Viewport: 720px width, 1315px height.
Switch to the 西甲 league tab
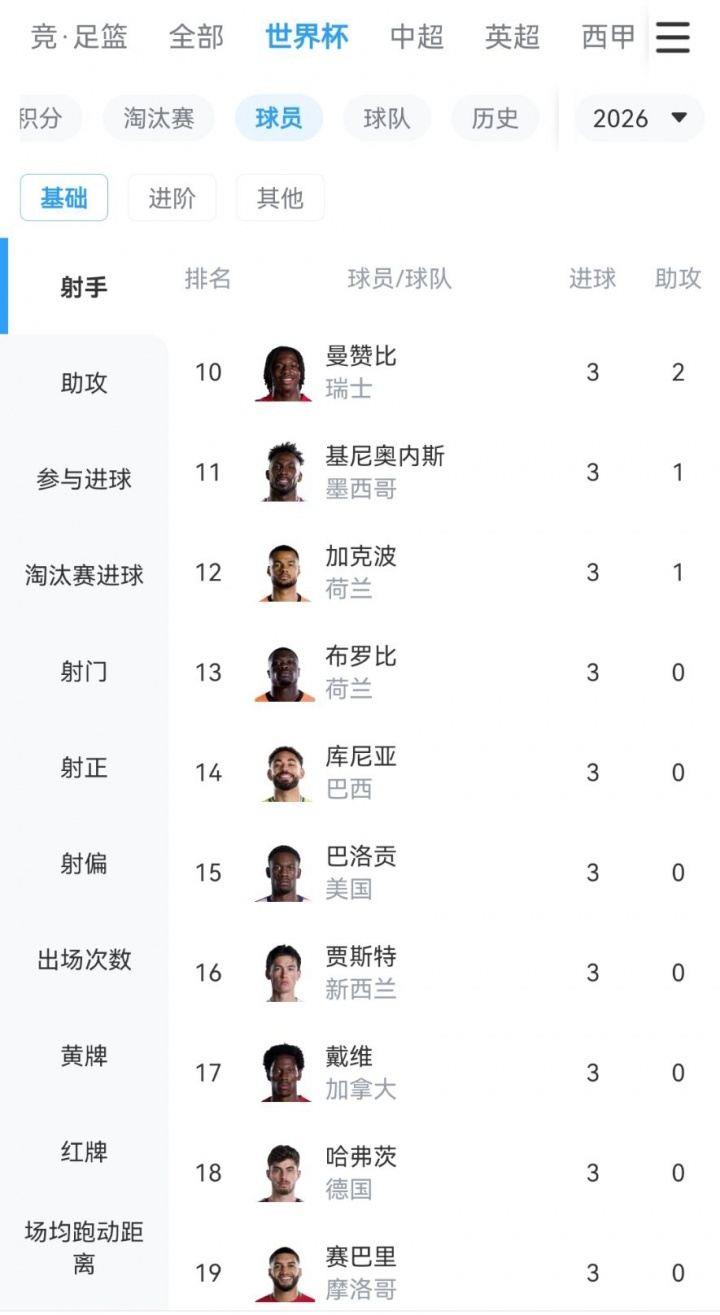(608, 37)
